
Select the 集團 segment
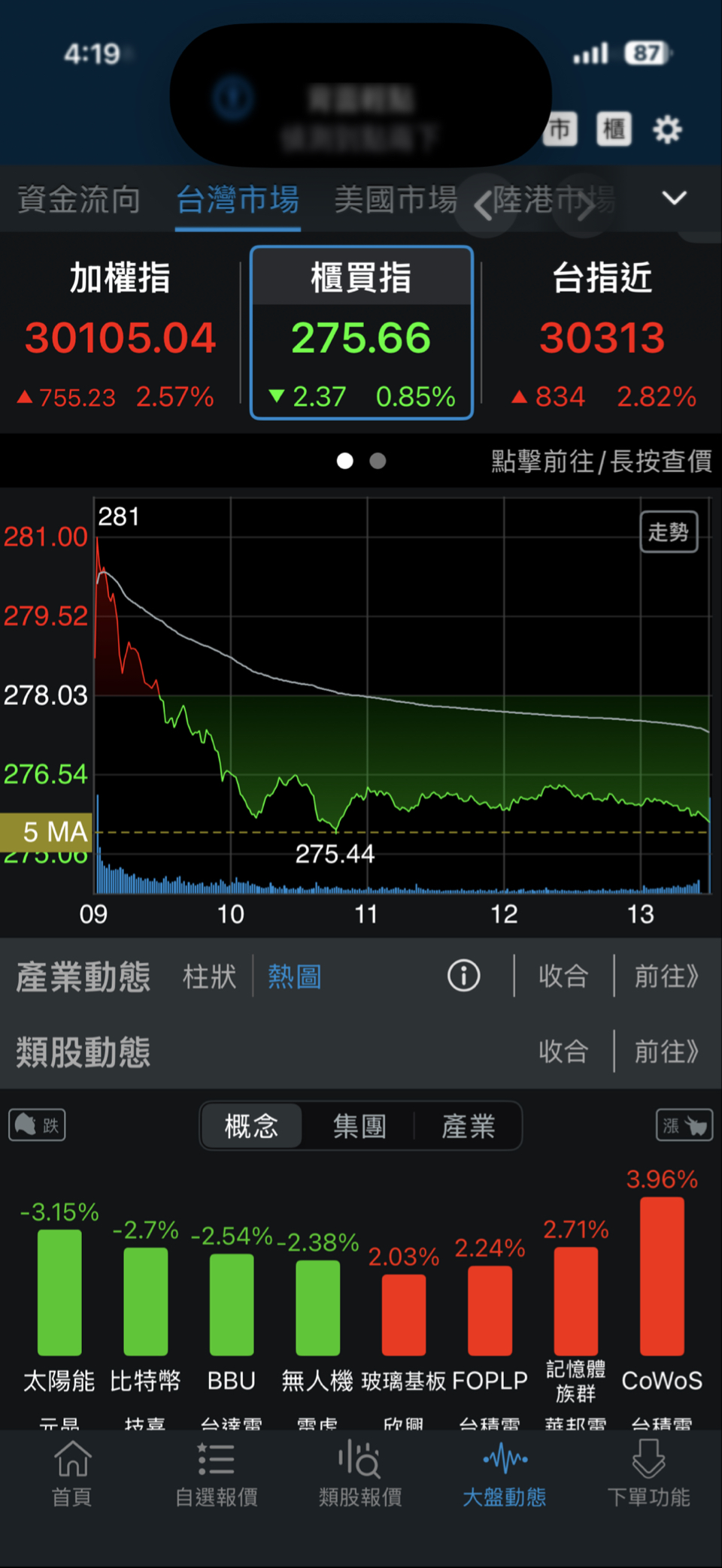pos(359,1126)
